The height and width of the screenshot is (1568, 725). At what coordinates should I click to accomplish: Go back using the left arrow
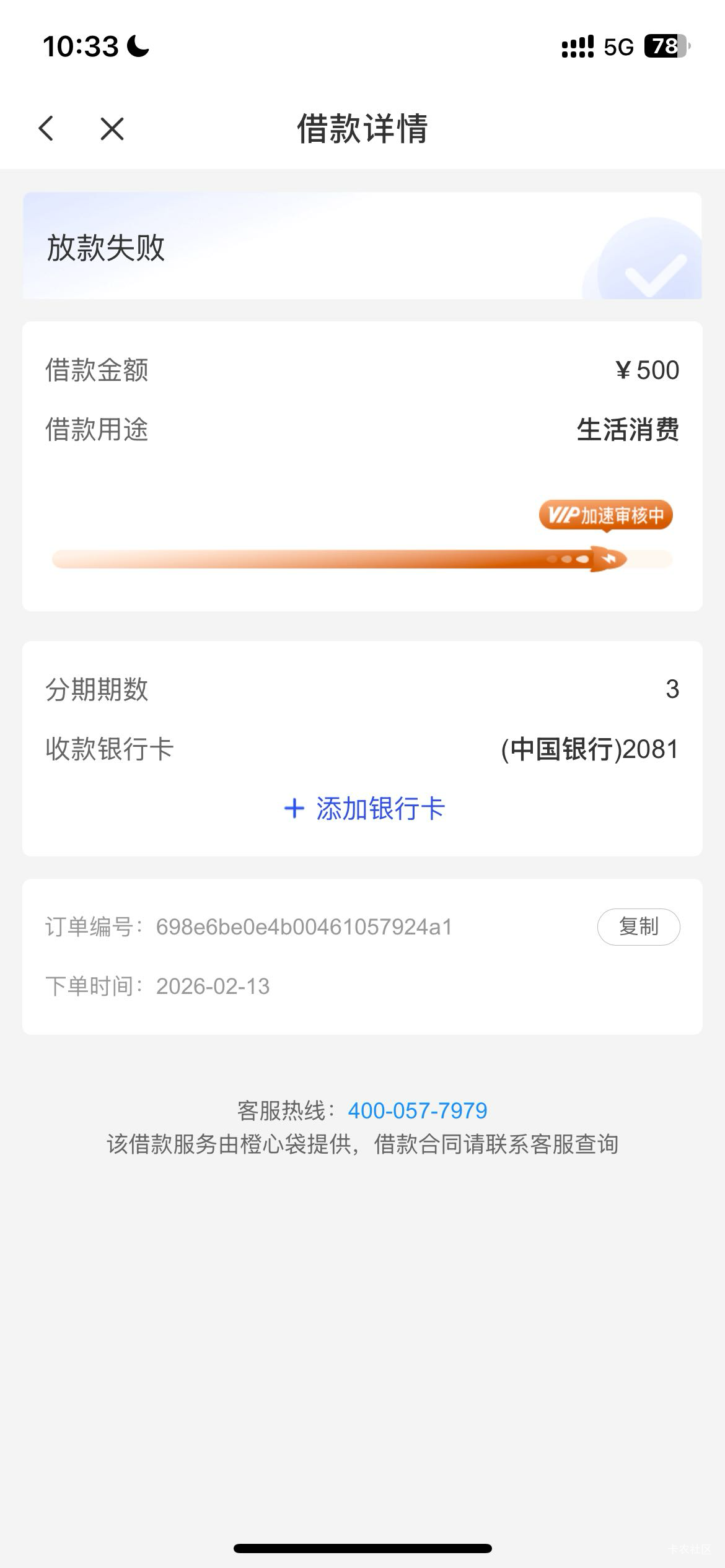(46, 129)
